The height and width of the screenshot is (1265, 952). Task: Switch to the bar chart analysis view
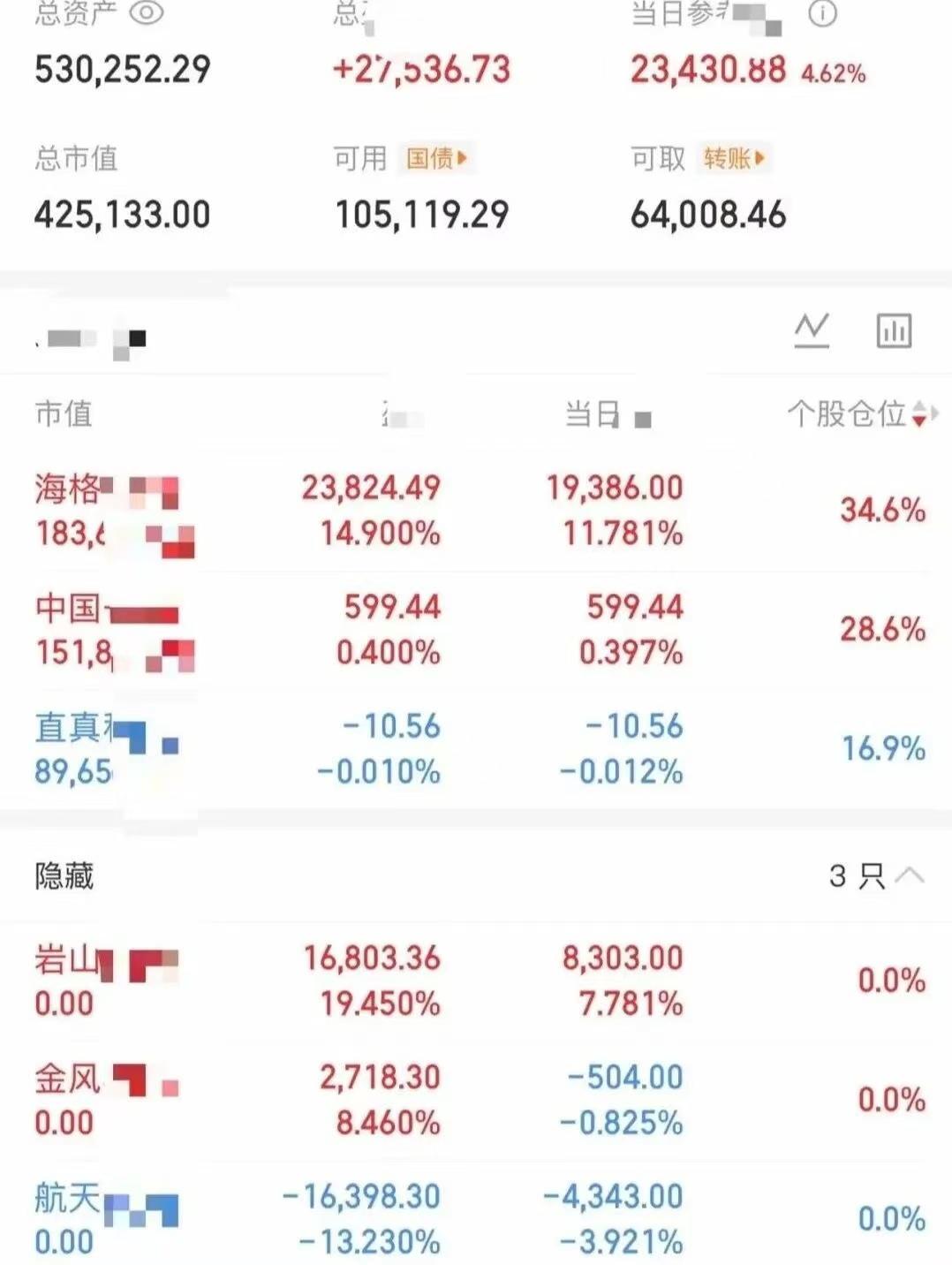click(894, 331)
